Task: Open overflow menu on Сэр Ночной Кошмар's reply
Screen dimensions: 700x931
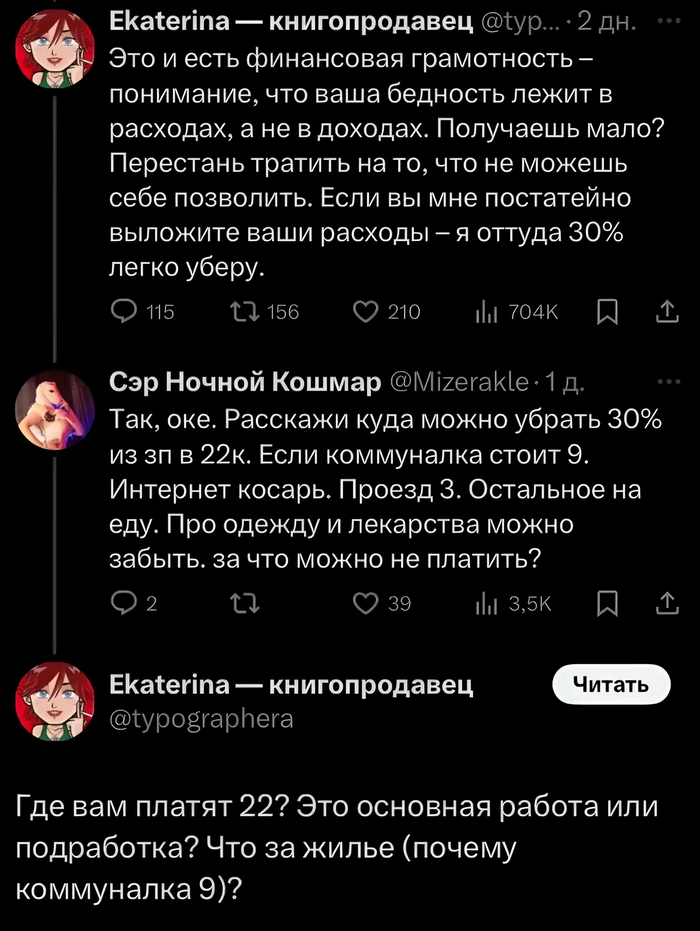Action: pos(665,381)
